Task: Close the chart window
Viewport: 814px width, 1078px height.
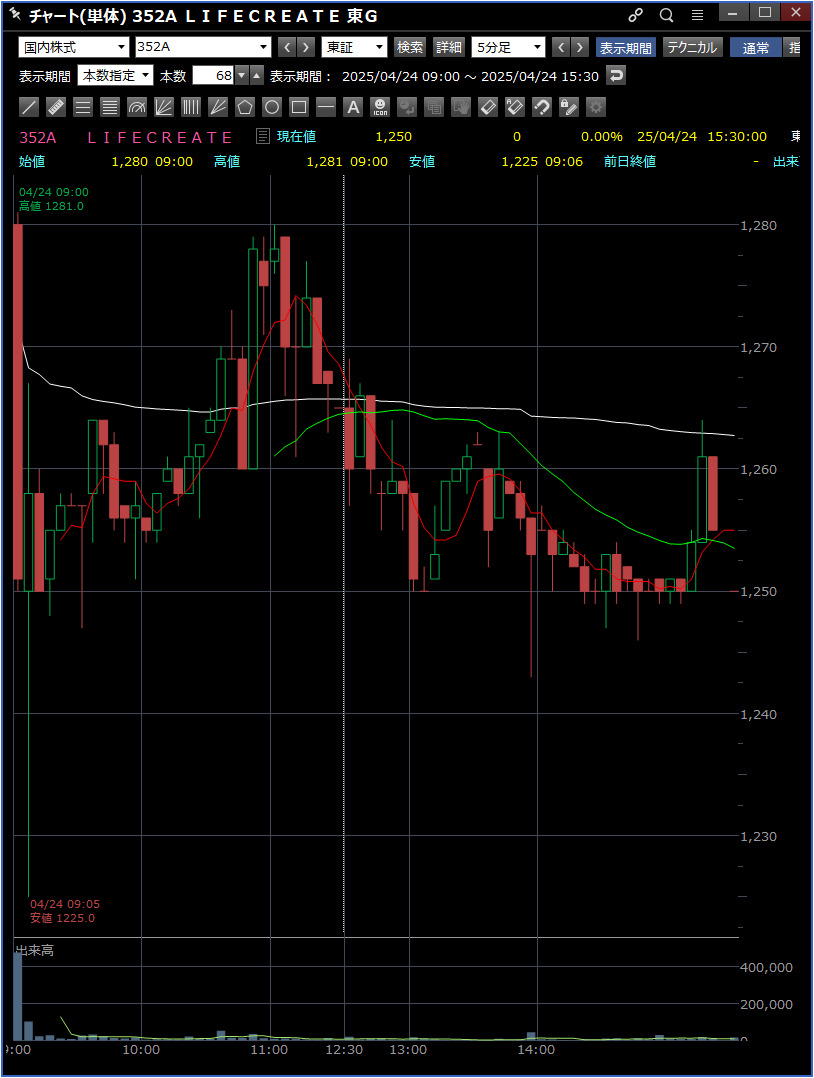Action: (795, 13)
